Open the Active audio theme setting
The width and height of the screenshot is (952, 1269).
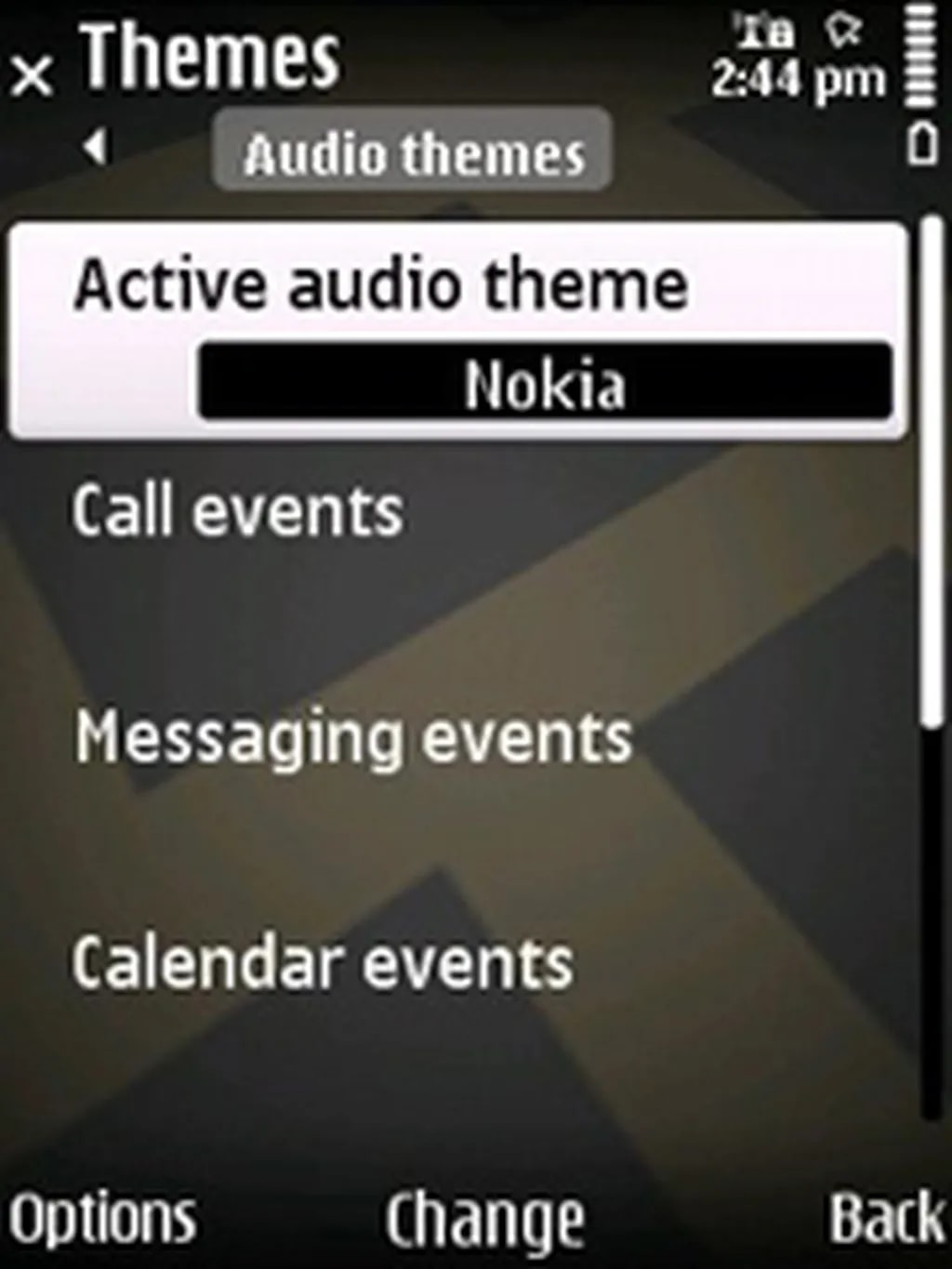(456, 330)
